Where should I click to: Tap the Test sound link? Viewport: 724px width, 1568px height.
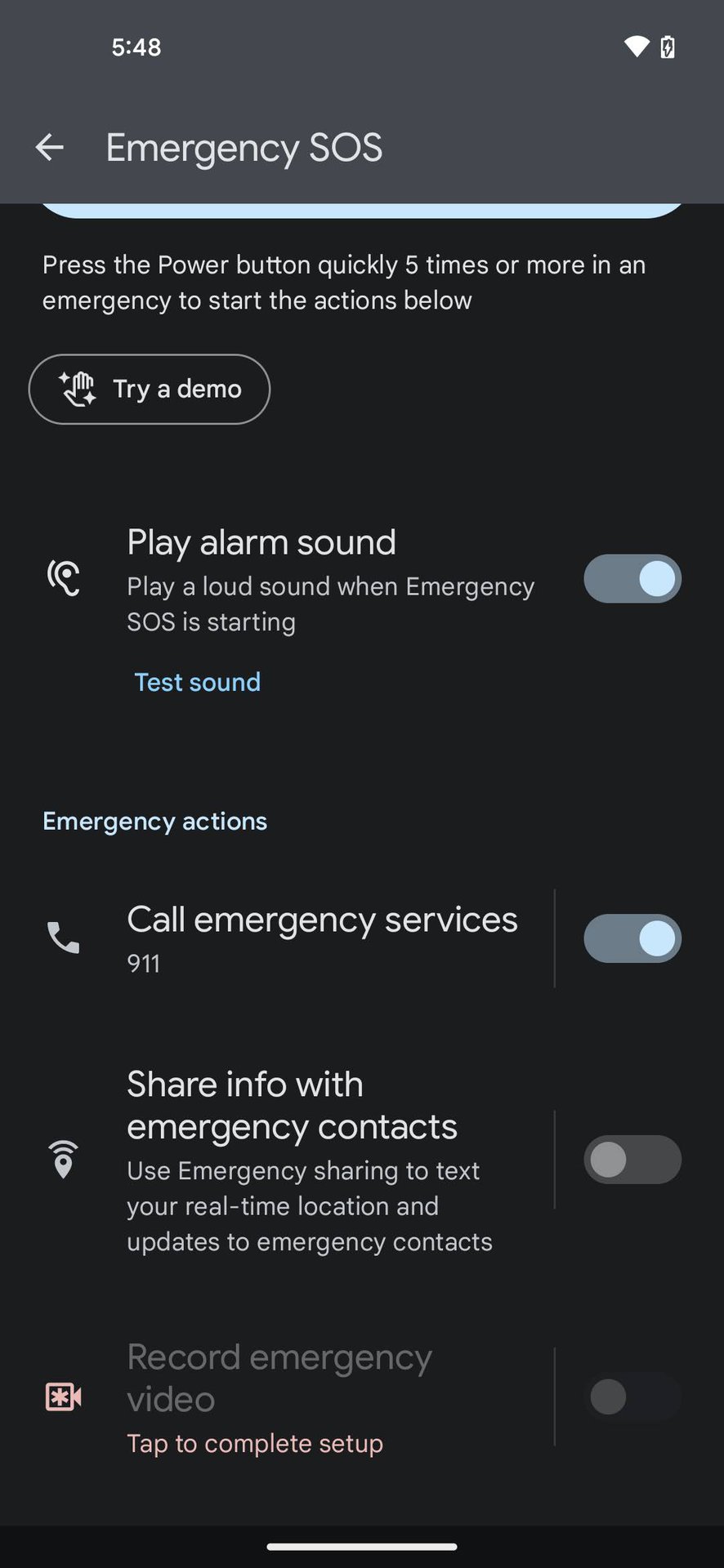tap(197, 683)
